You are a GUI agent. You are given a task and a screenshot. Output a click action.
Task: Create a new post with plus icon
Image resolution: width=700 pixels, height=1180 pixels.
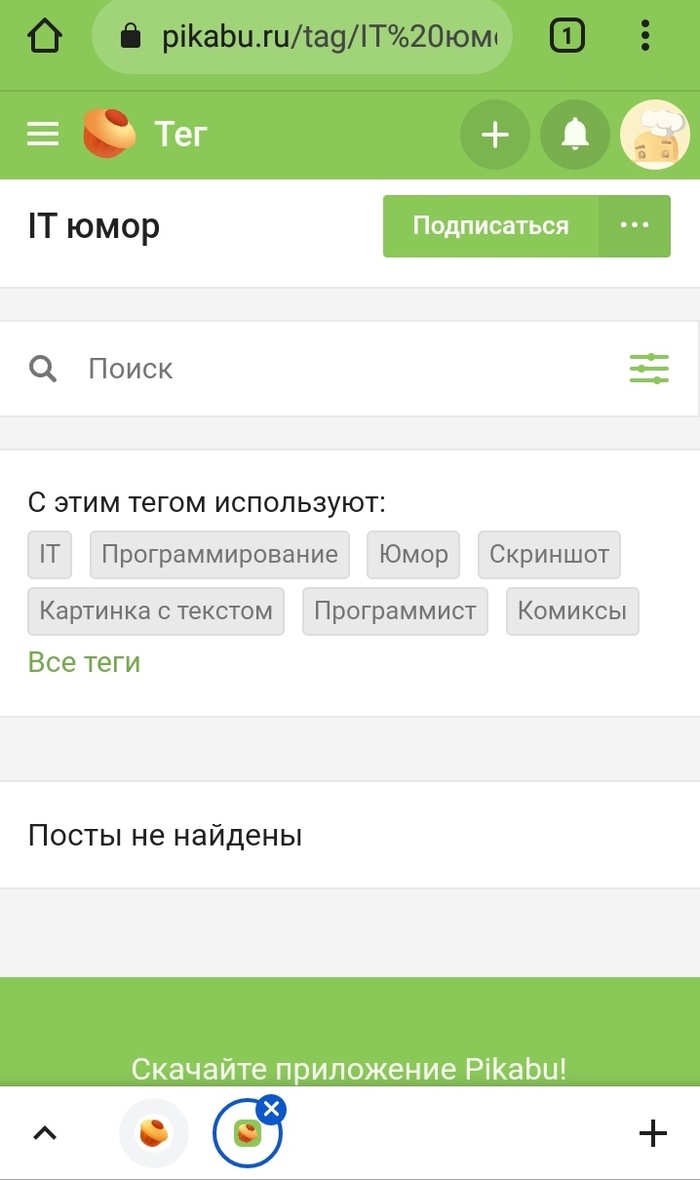pos(495,135)
